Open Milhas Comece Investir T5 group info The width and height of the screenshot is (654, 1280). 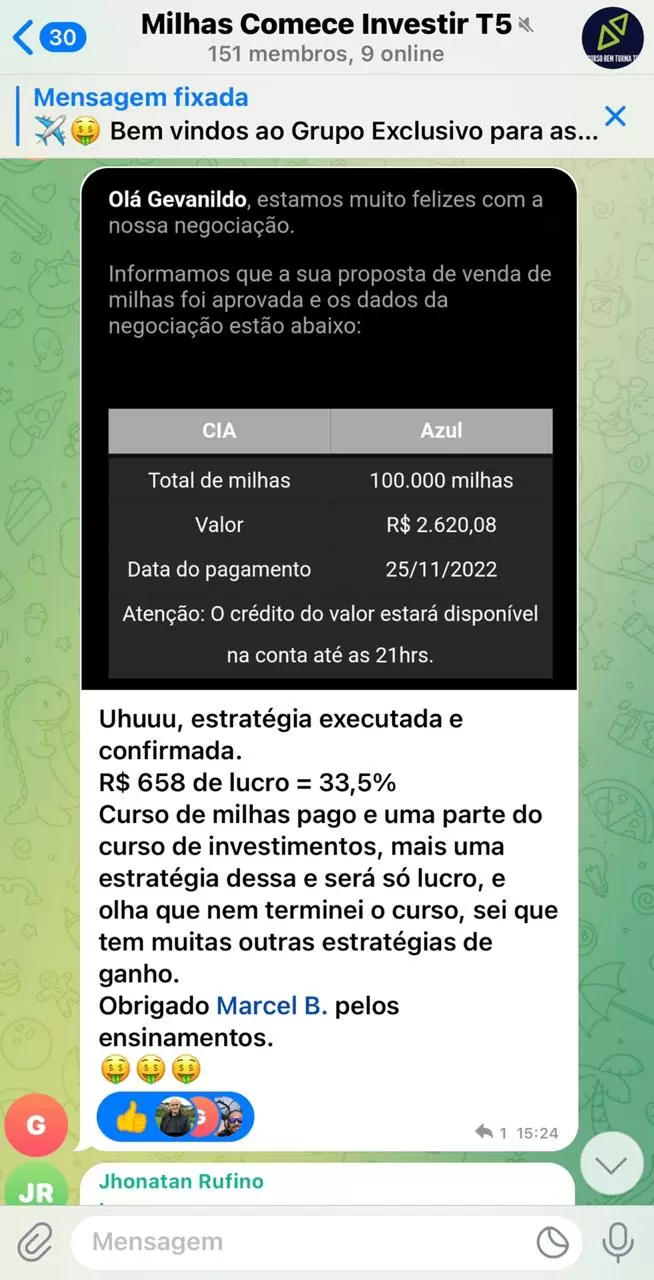pyautogui.click(x=326, y=37)
